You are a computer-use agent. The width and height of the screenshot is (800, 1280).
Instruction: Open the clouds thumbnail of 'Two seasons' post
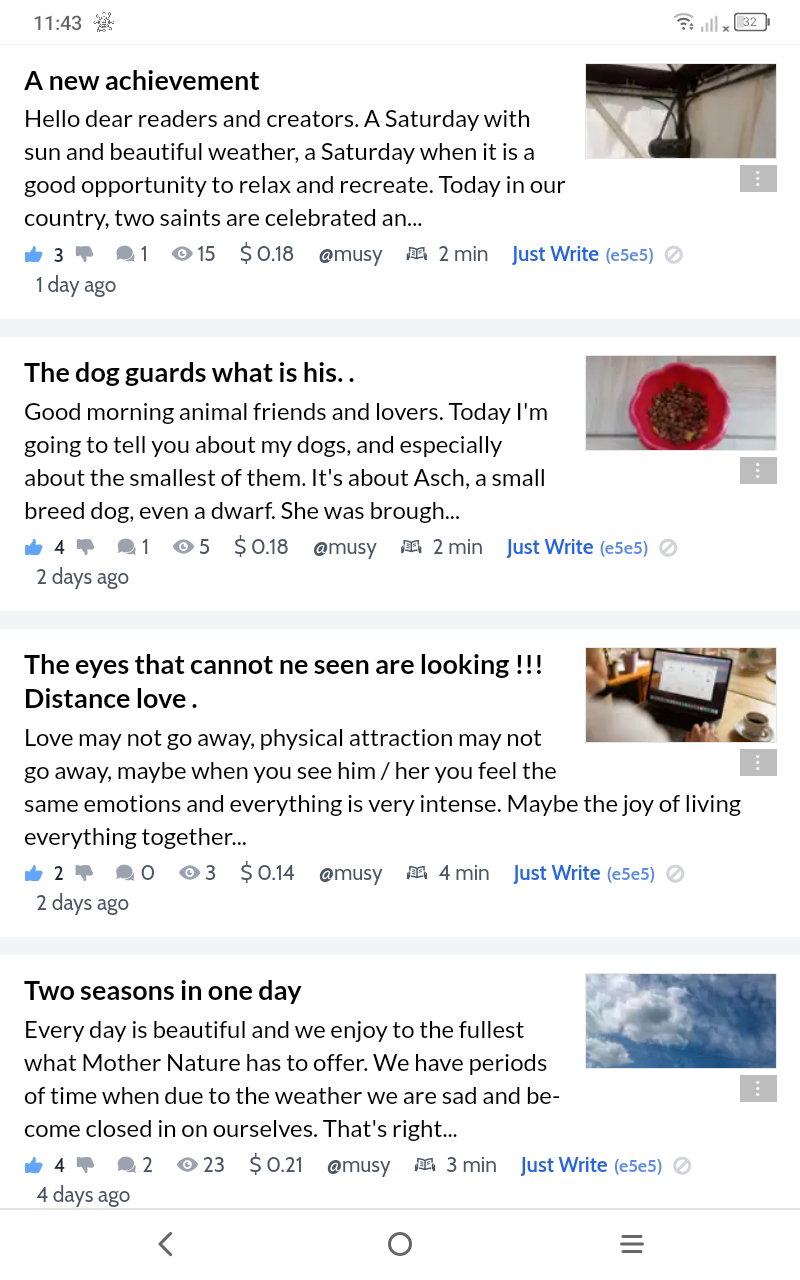[680, 1021]
